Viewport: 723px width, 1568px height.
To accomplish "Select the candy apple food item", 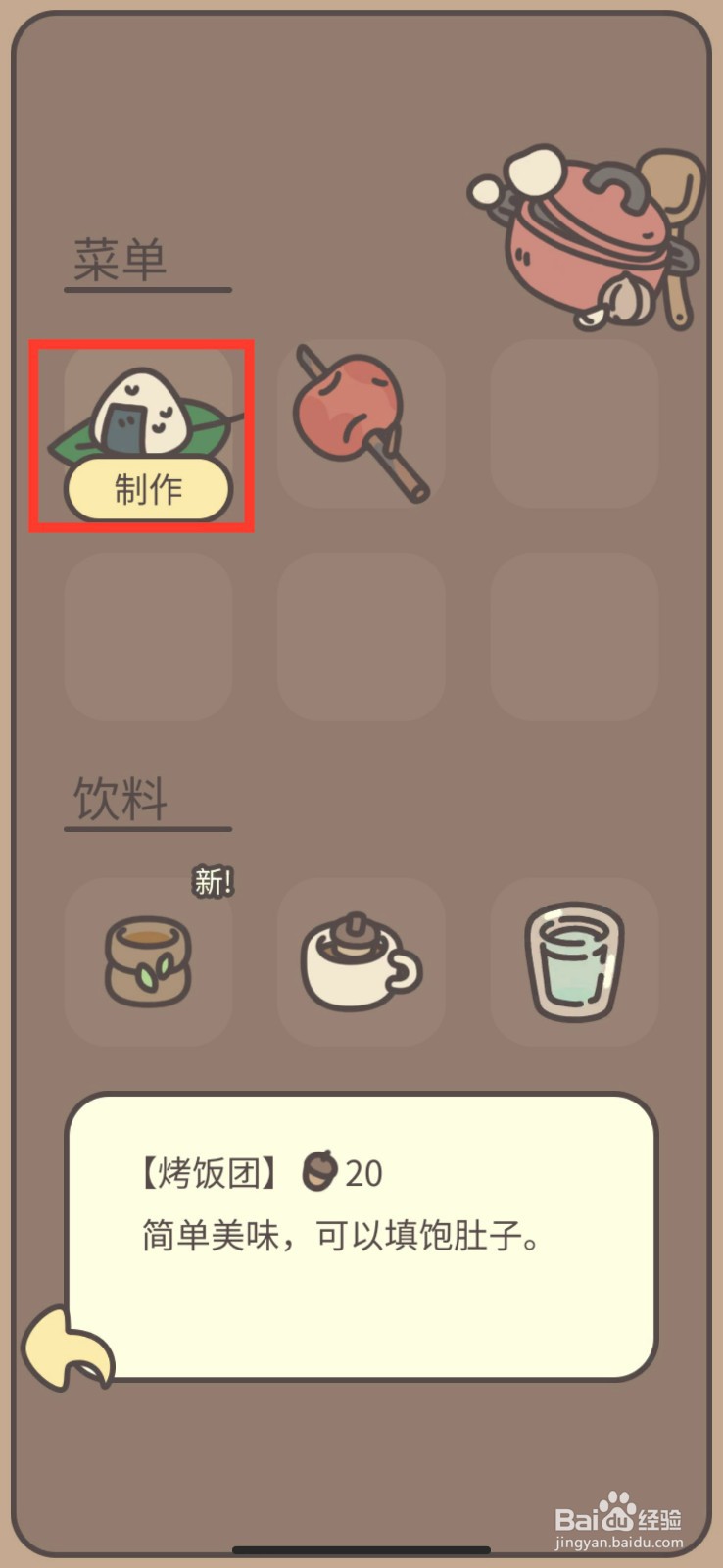I will (359, 426).
